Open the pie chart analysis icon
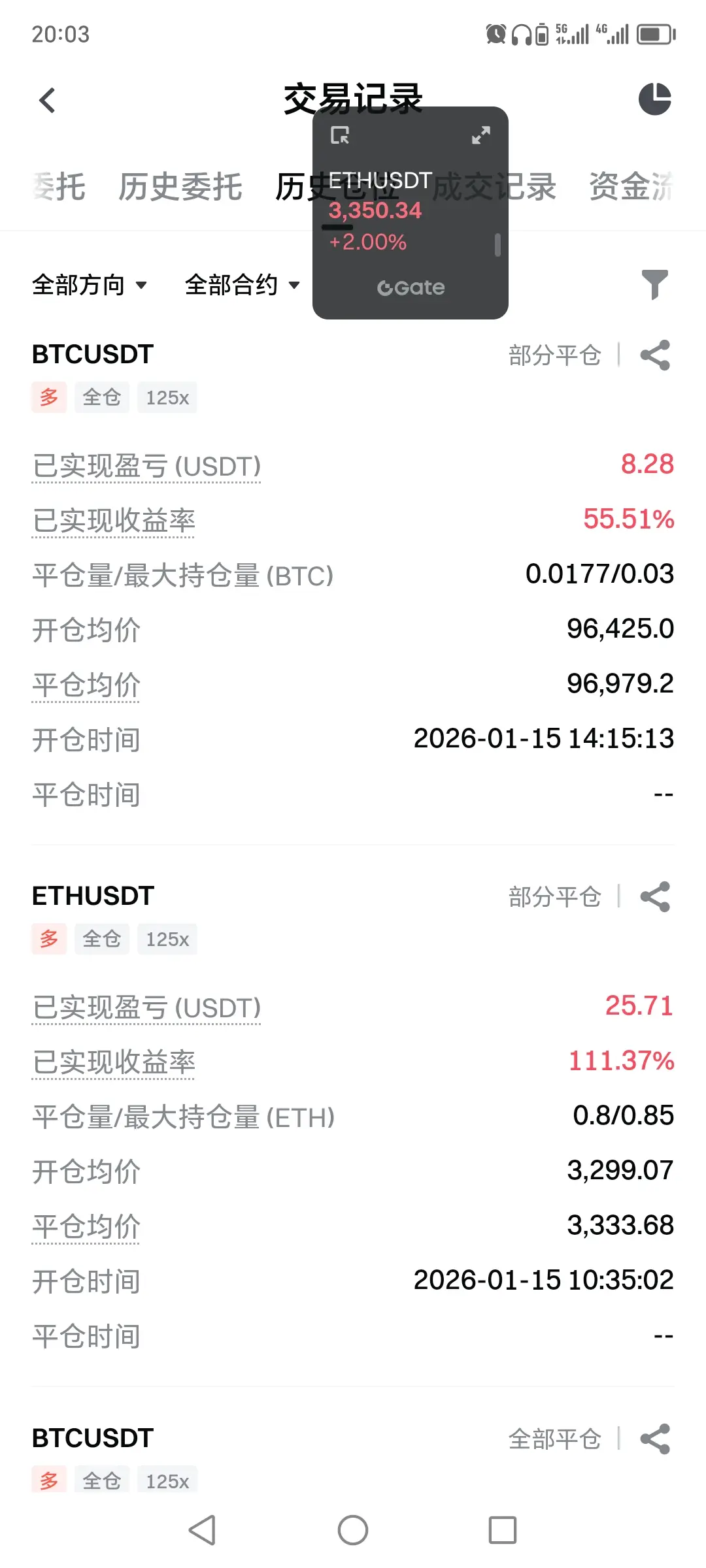Viewport: 706px width, 1568px height. [x=655, y=99]
